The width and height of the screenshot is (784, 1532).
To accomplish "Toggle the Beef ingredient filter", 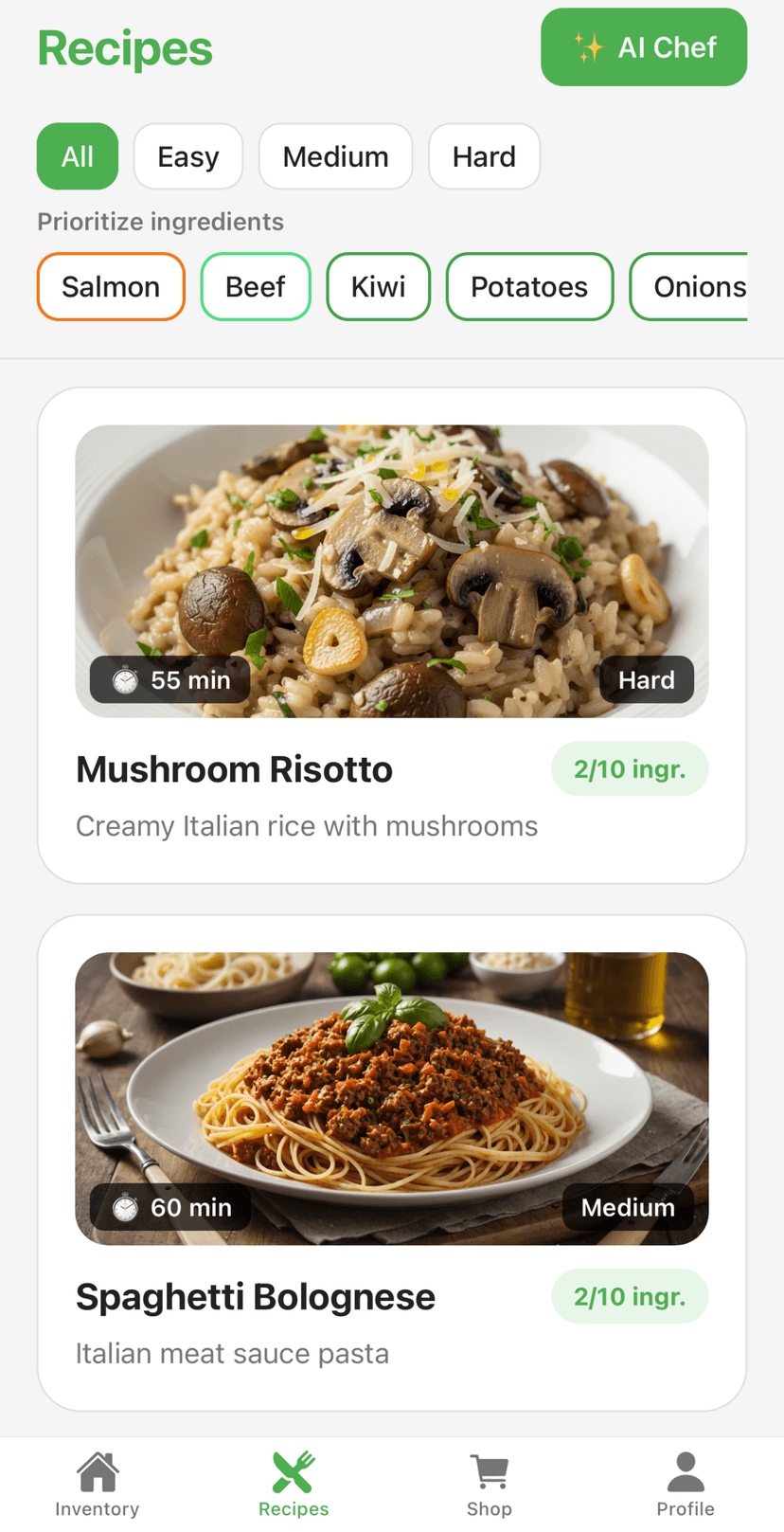I will tap(256, 286).
